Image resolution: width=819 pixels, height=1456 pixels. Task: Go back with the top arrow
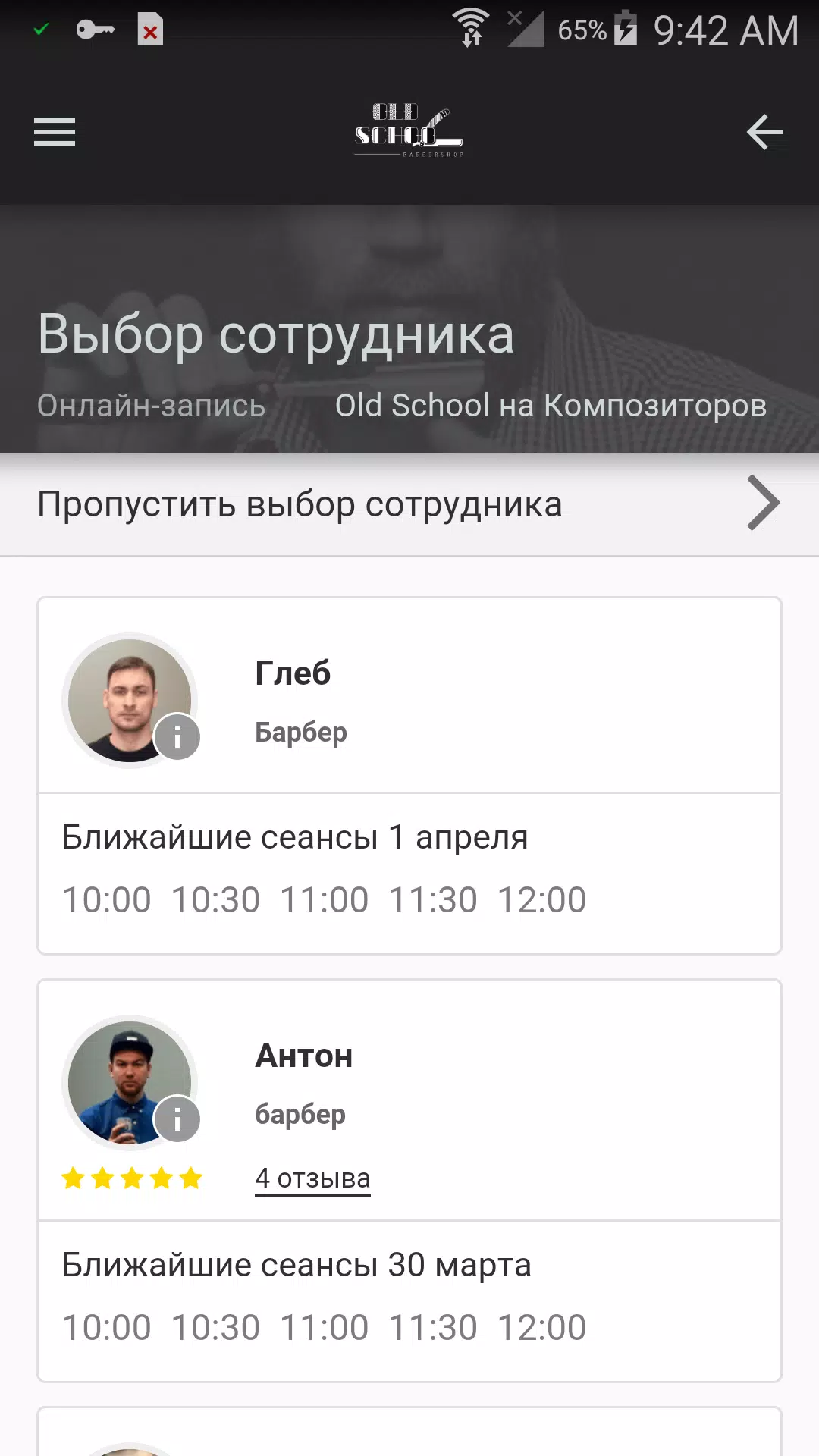click(764, 132)
